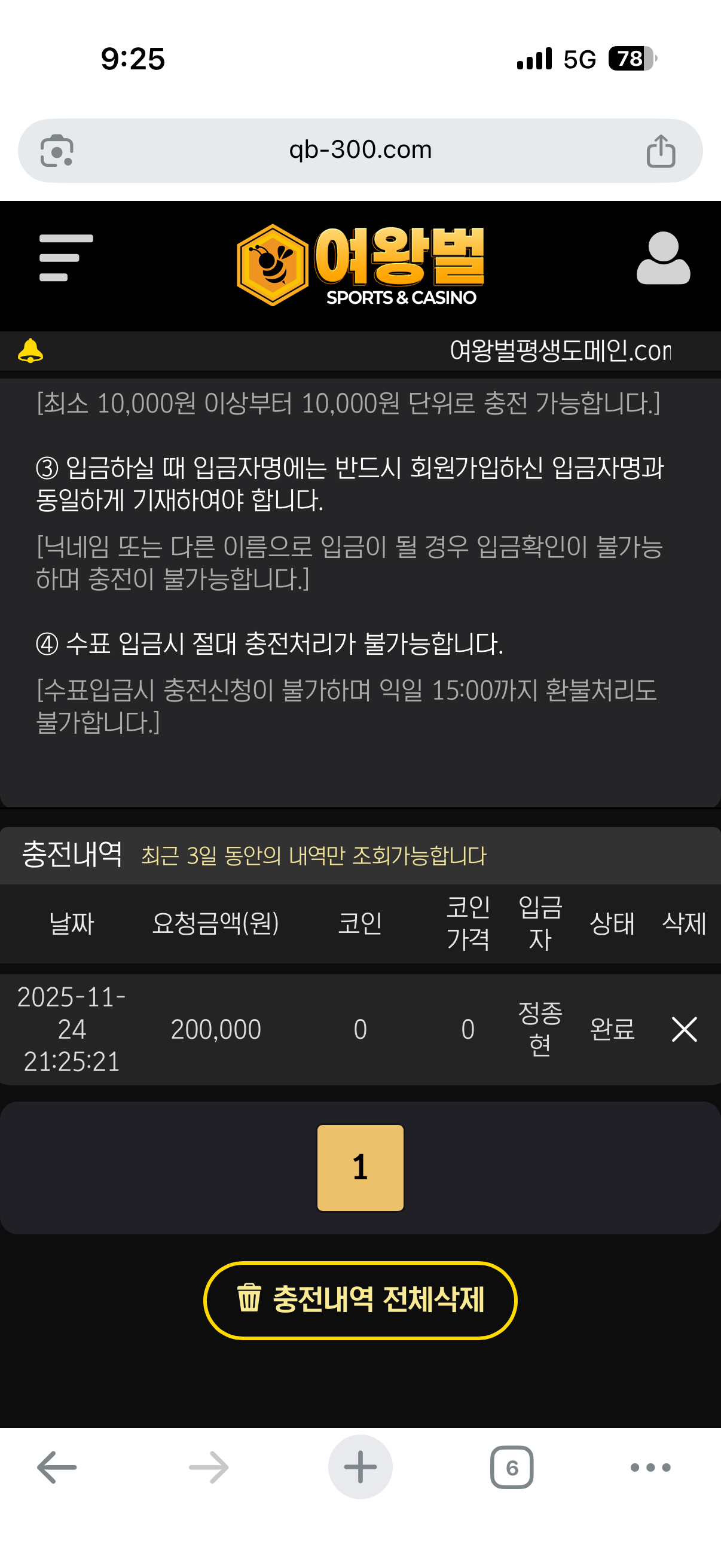Open the user profile icon
721x1568 pixels.
(663, 258)
